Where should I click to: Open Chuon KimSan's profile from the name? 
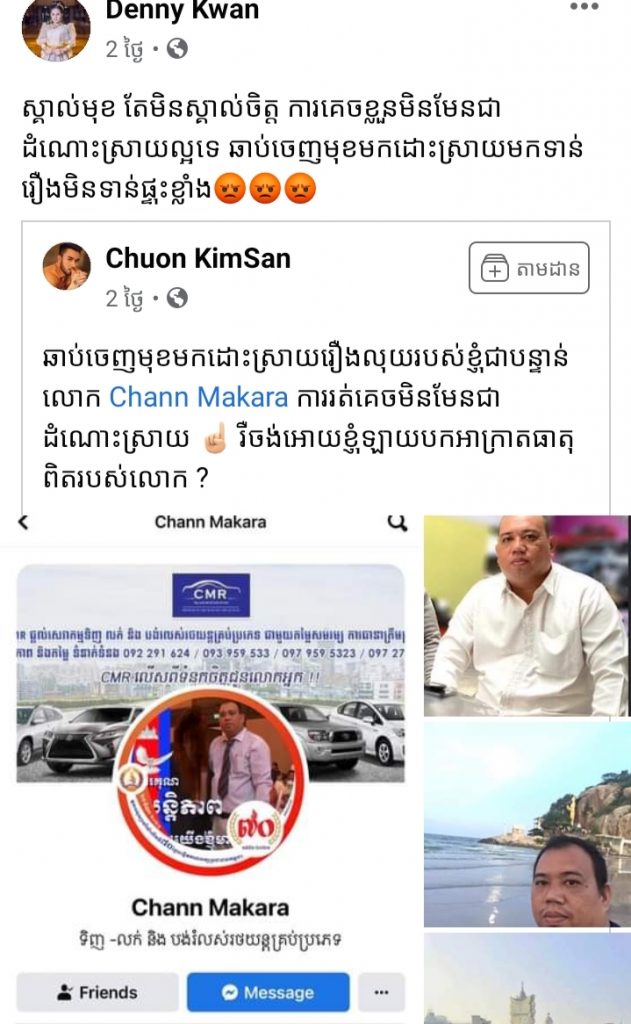pos(198,259)
